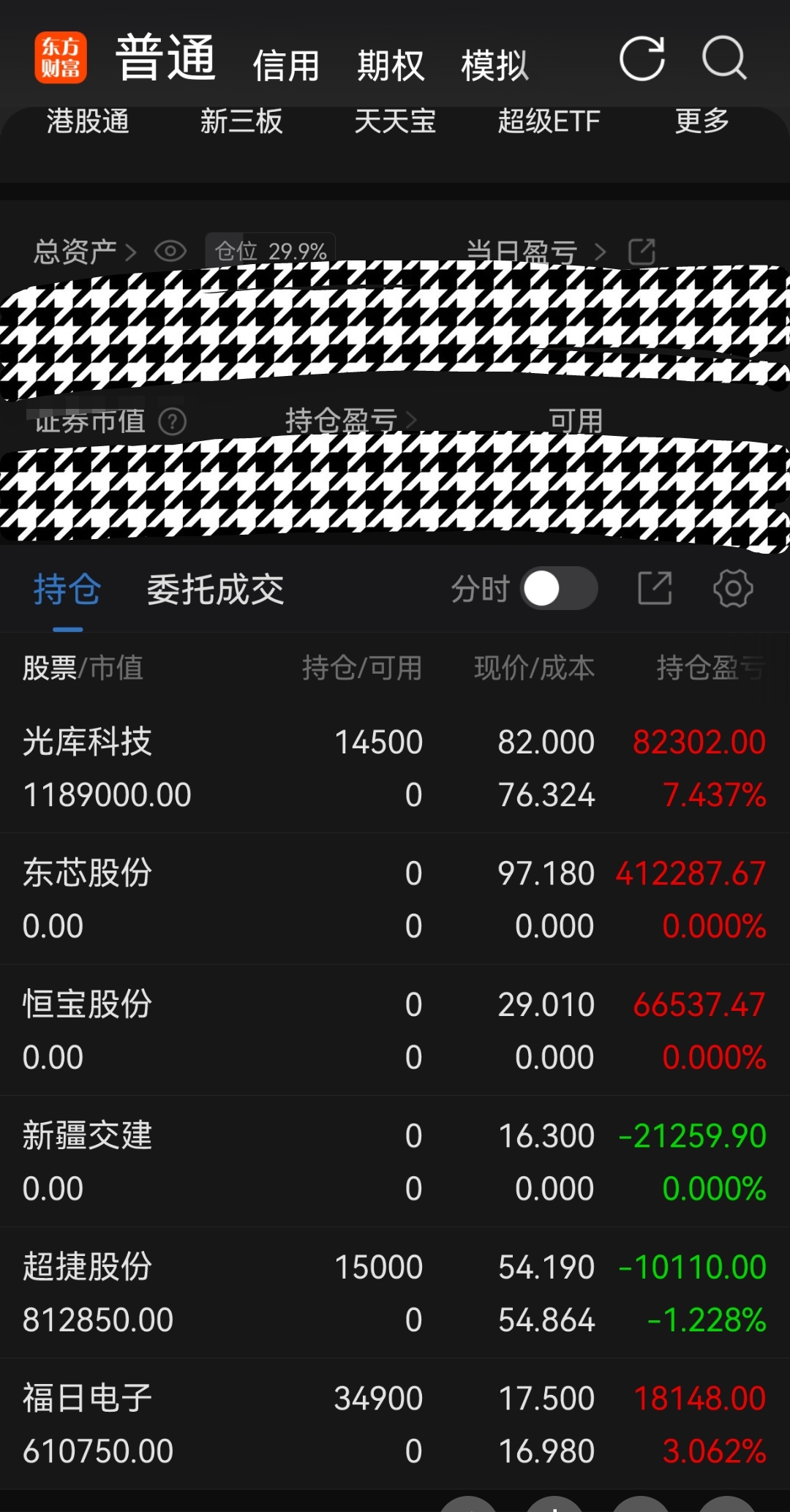The height and width of the screenshot is (1512, 790).
Task: Select the 超级ETF shortcut
Action: point(548,121)
